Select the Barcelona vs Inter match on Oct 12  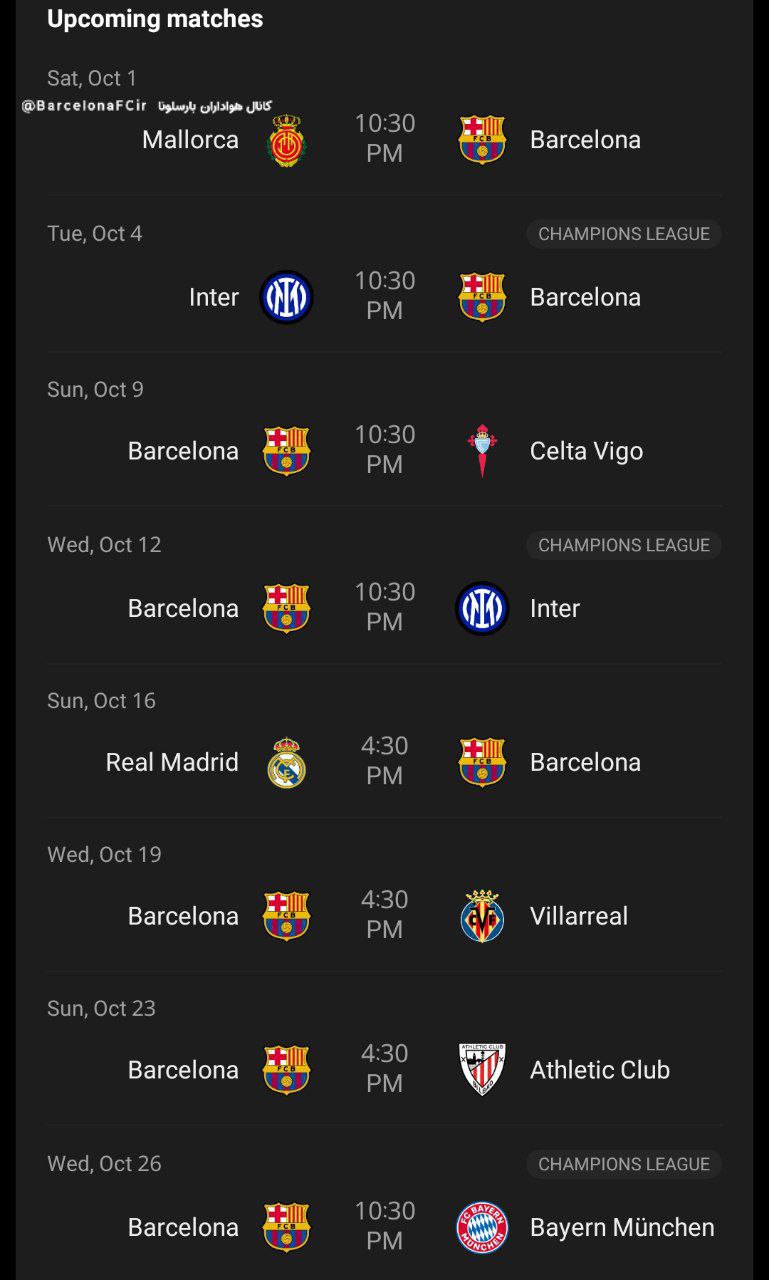tap(384, 585)
